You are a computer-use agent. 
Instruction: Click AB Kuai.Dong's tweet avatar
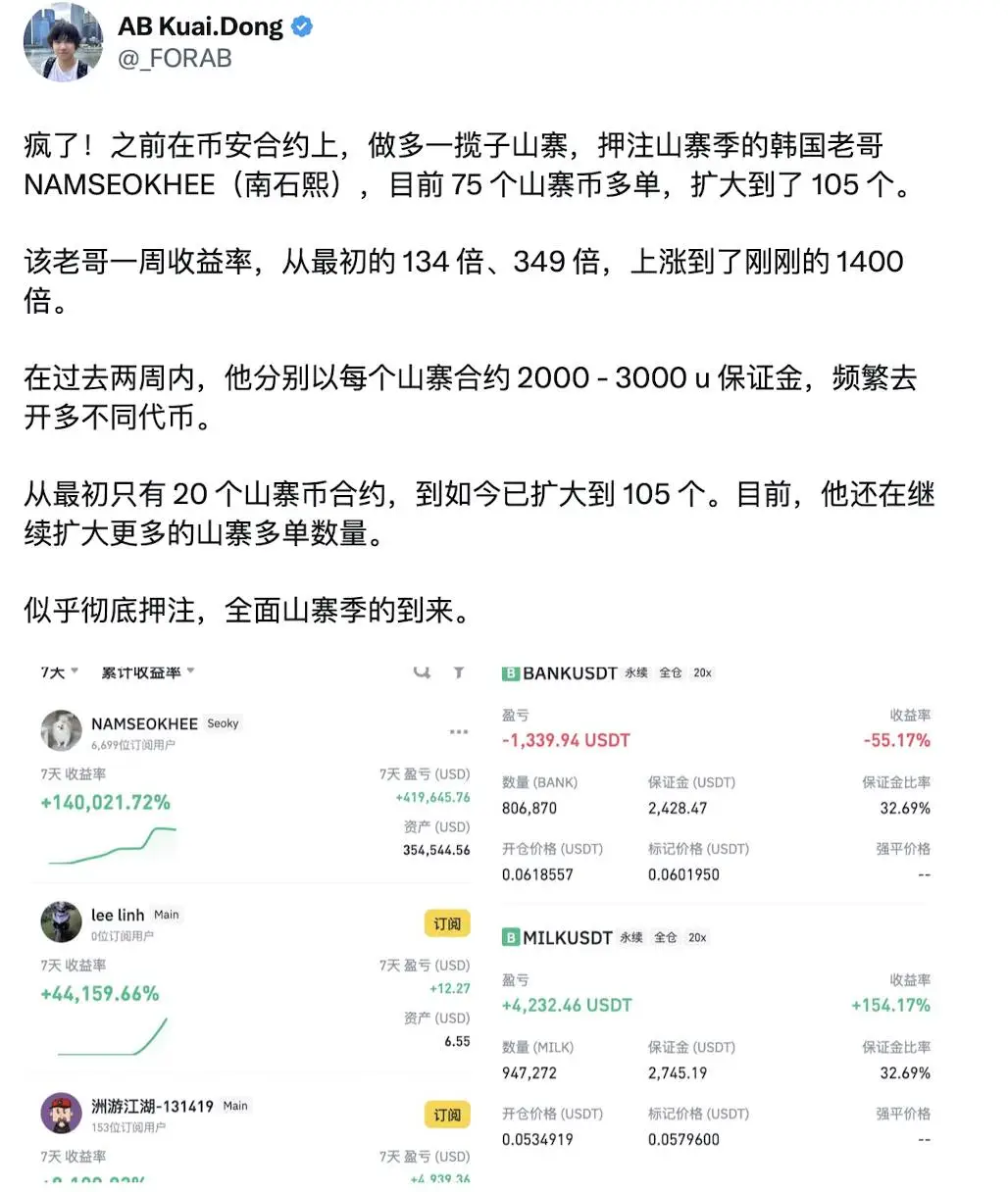pos(62,43)
